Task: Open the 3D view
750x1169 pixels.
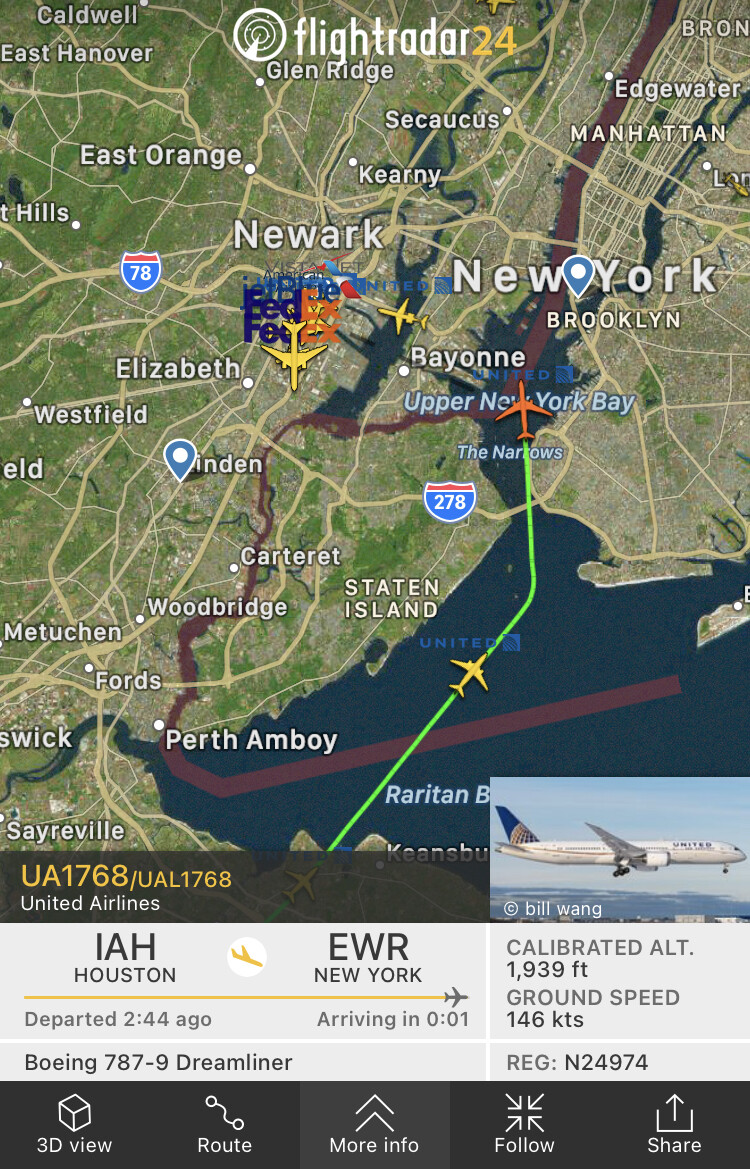Action: (x=75, y=1124)
